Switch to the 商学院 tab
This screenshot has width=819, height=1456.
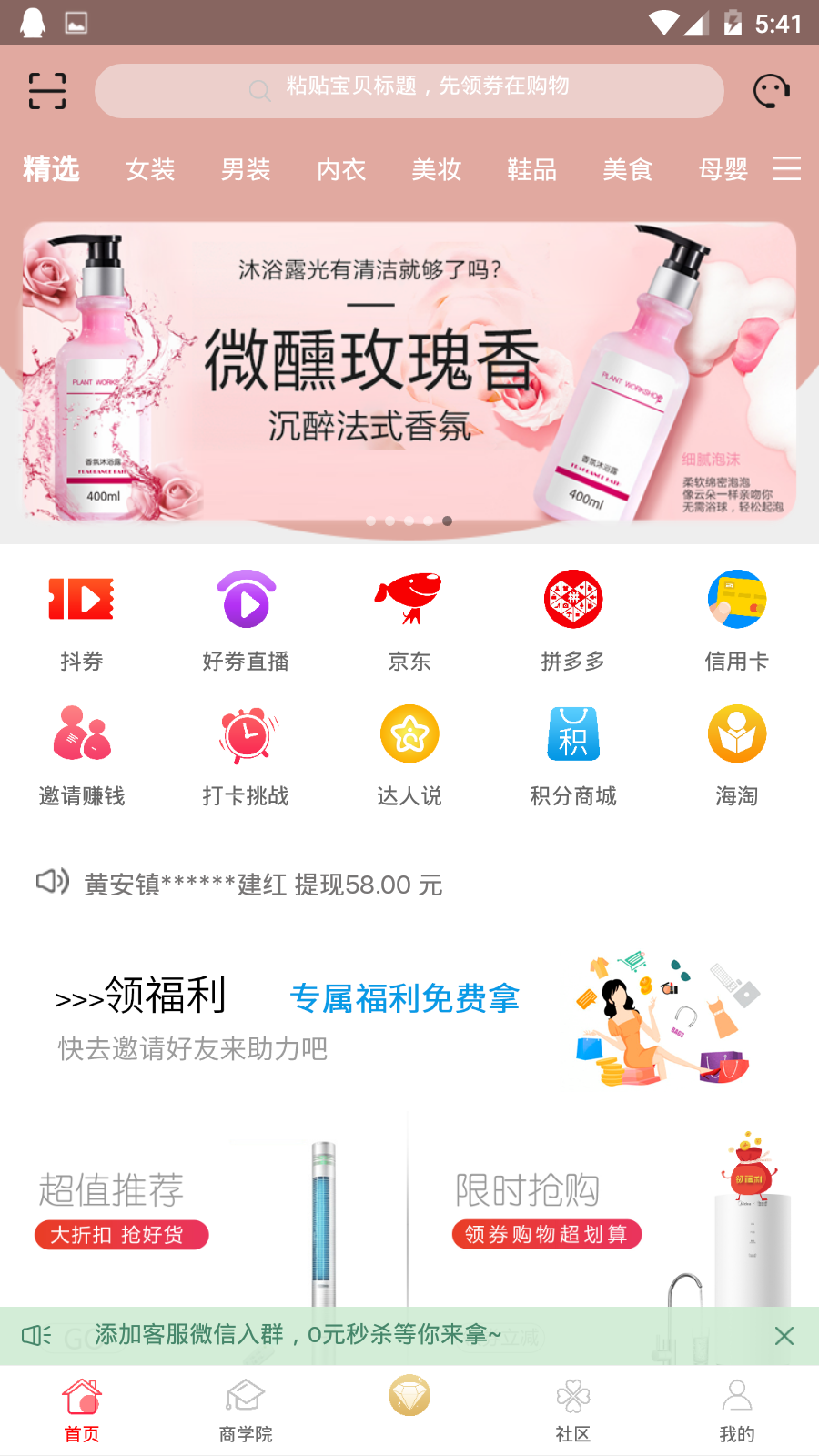click(246, 1410)
